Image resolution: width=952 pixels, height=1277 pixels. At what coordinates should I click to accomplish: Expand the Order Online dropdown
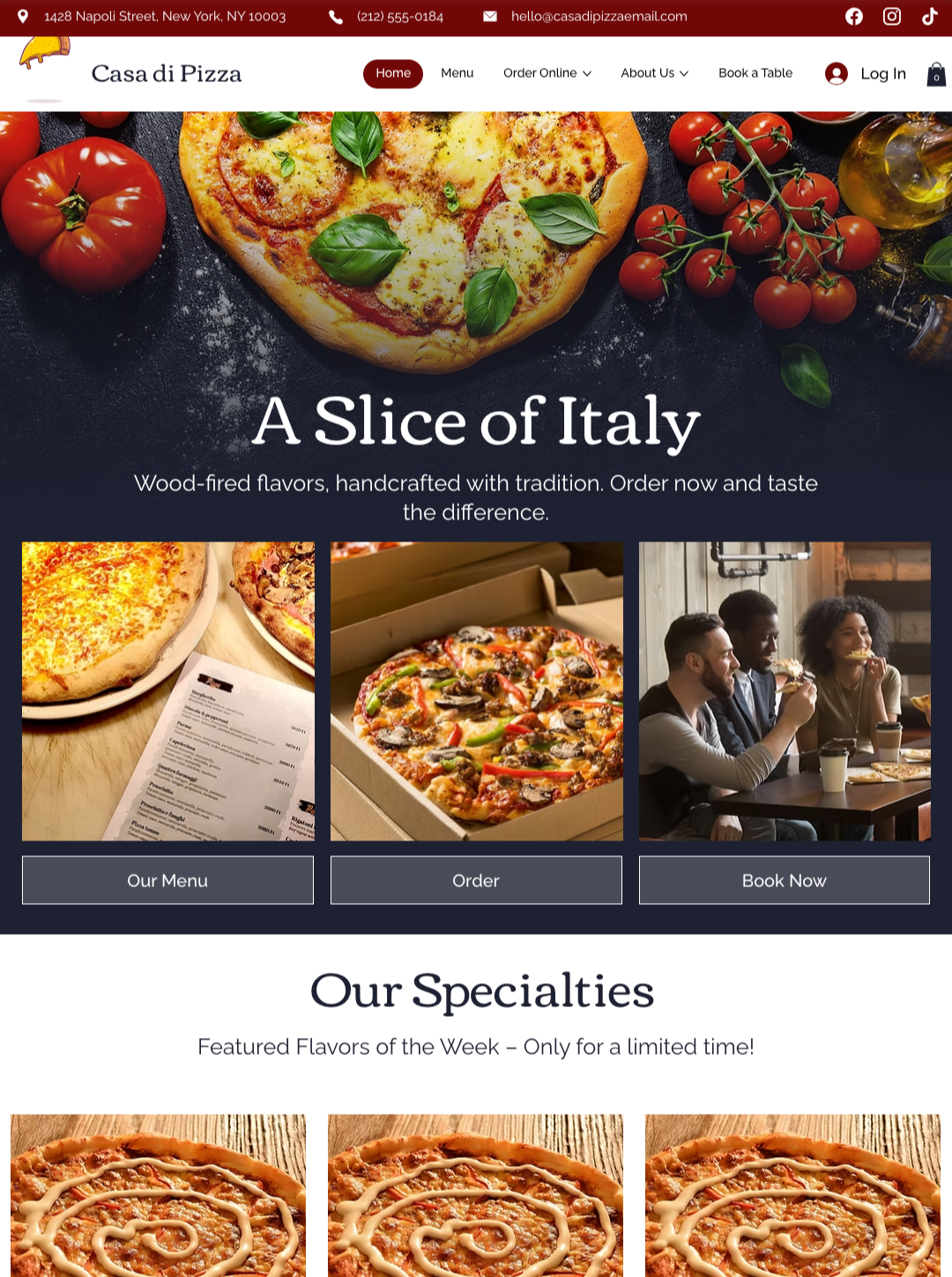click(547, 73)
